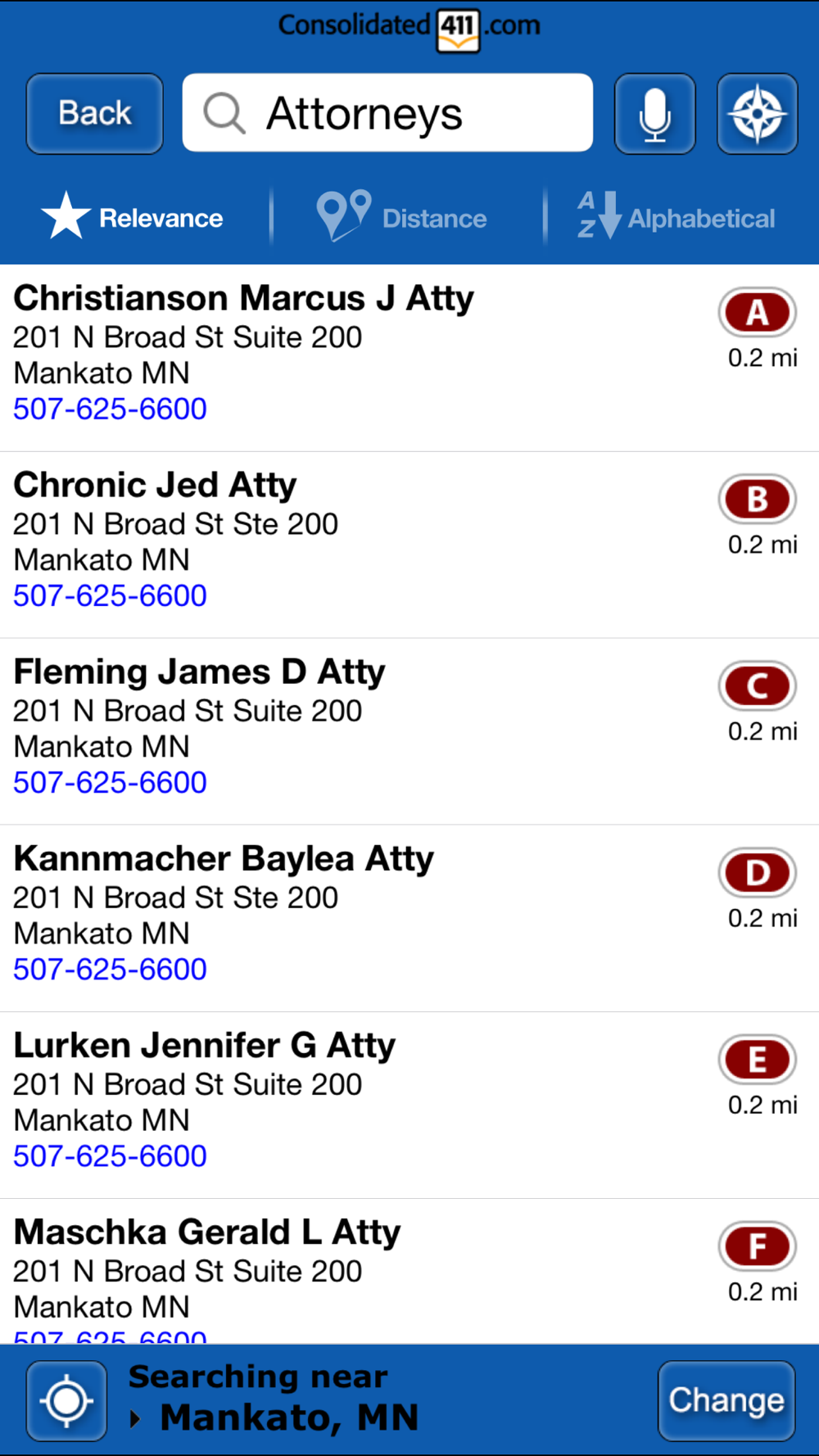Sort results by Relevance
This screenshot has width=819, height=1456.
(133, 217)
